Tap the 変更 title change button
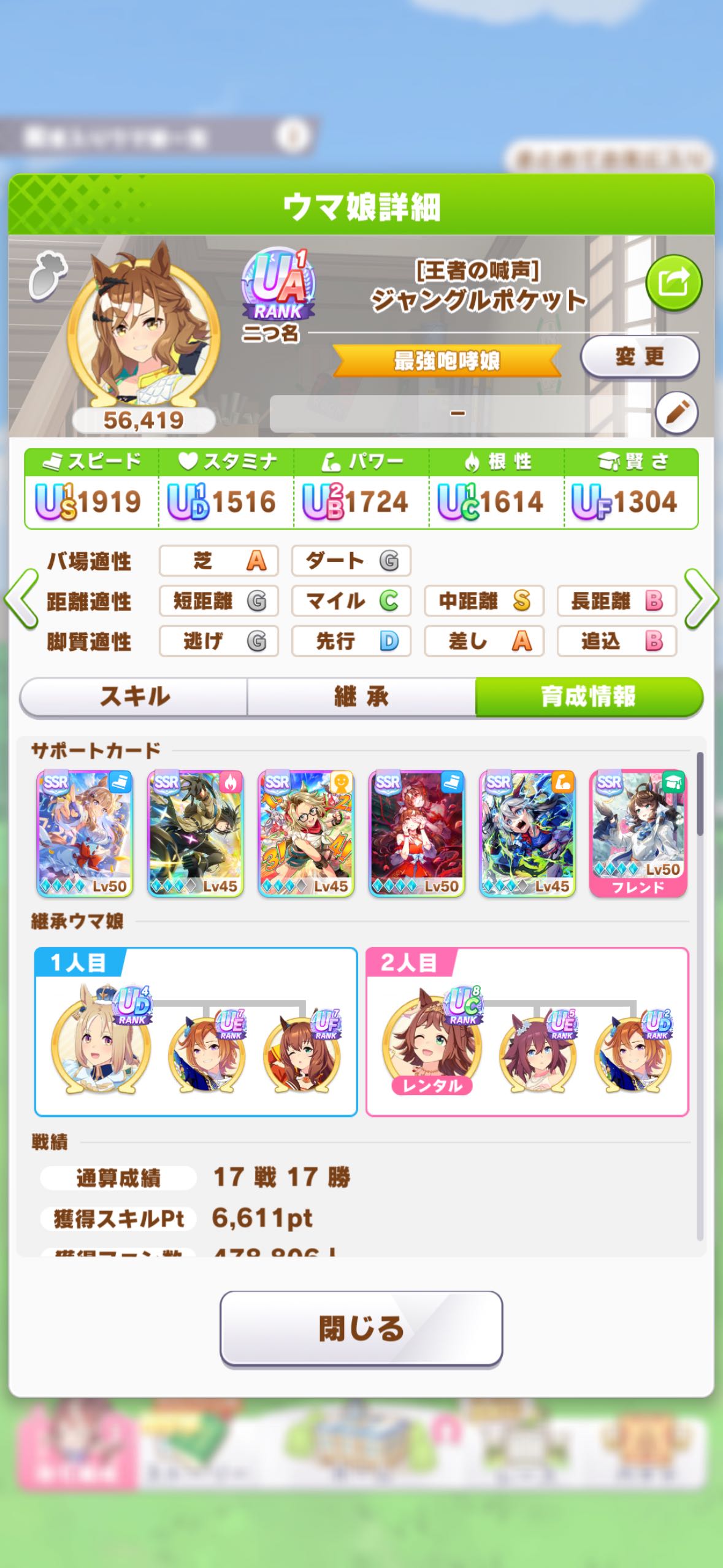 click(639, 356)
